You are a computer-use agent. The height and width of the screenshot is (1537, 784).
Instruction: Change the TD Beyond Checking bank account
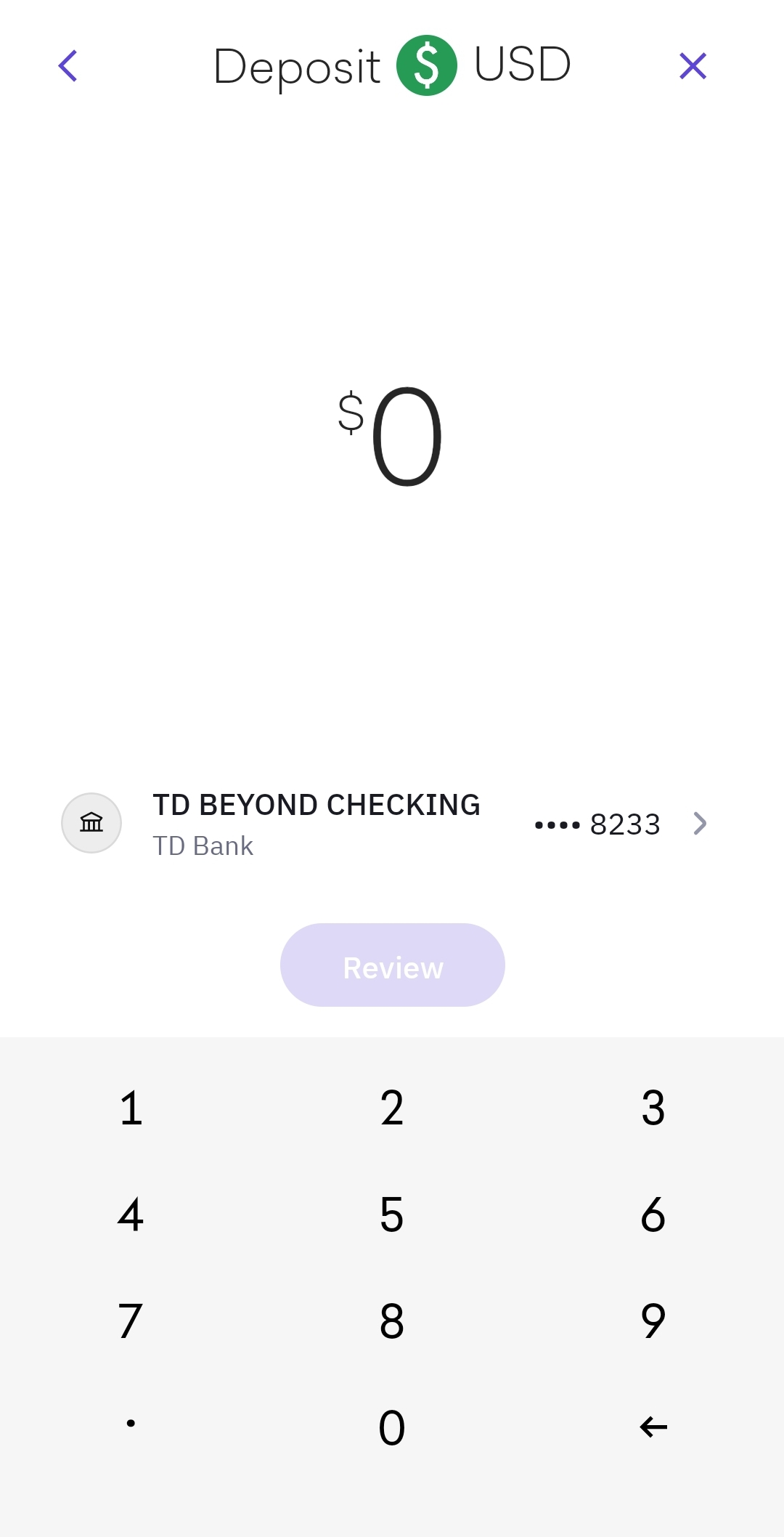pyautogui.click(x=392, y=824)
